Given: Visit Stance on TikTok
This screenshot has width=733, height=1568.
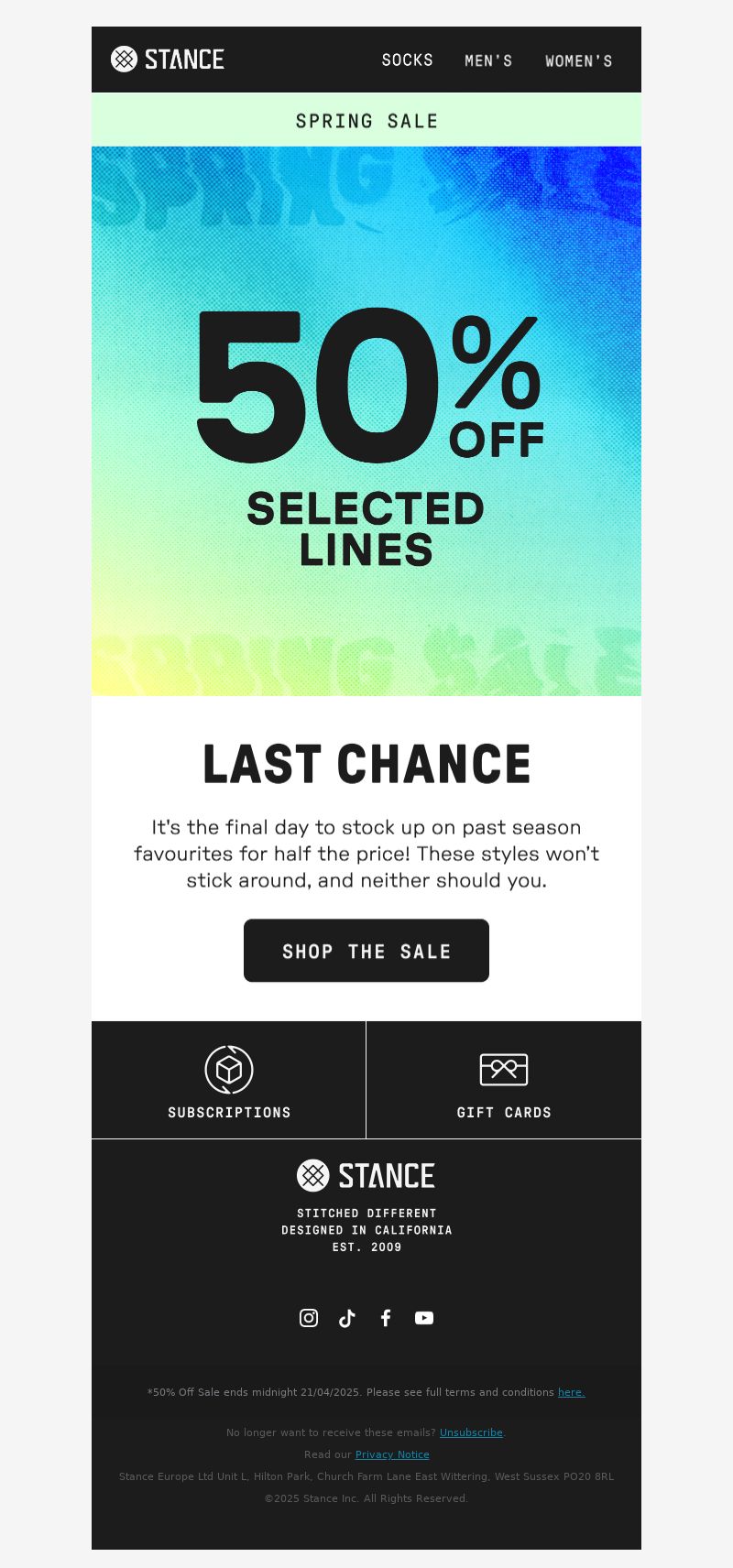Looking at the screenshot, I should coord(347,1318).
